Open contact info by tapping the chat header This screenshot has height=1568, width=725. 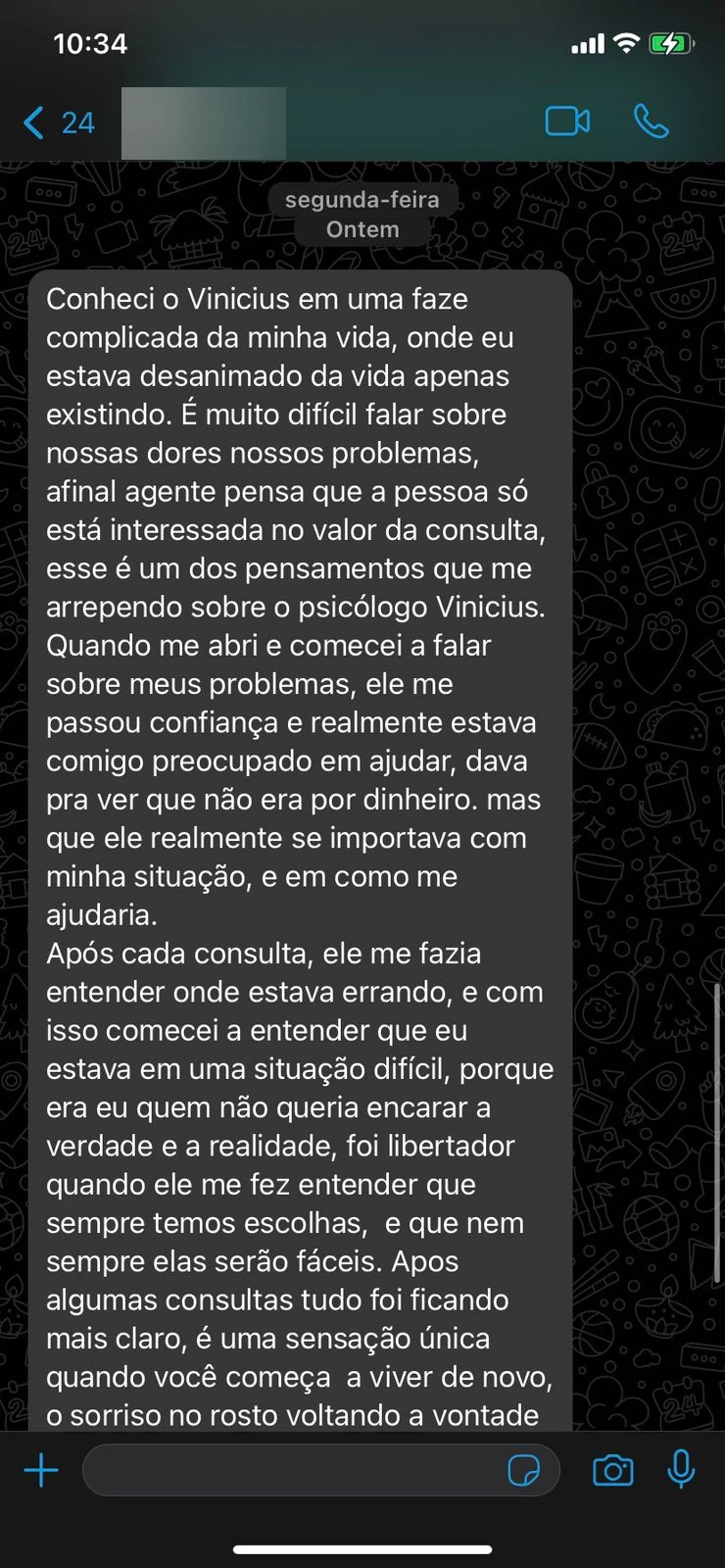coord(202,122)
